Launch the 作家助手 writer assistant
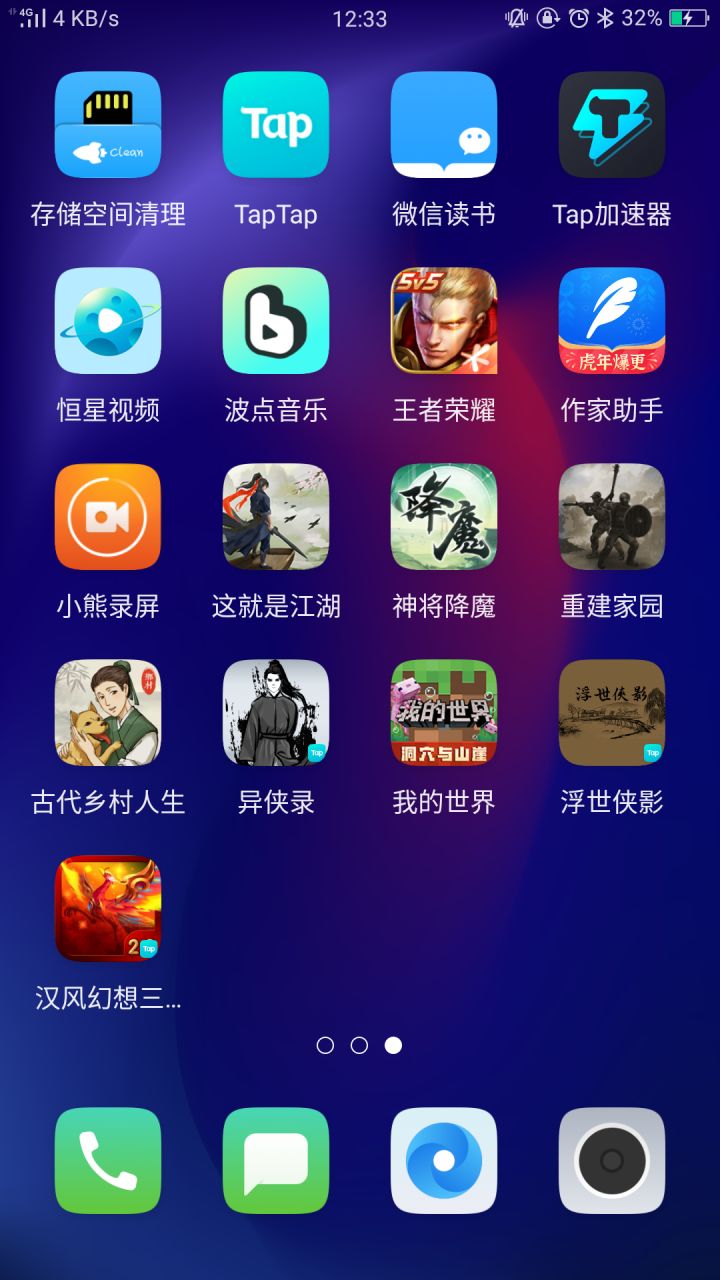The image size is (720, 1280). pos(611,320)
